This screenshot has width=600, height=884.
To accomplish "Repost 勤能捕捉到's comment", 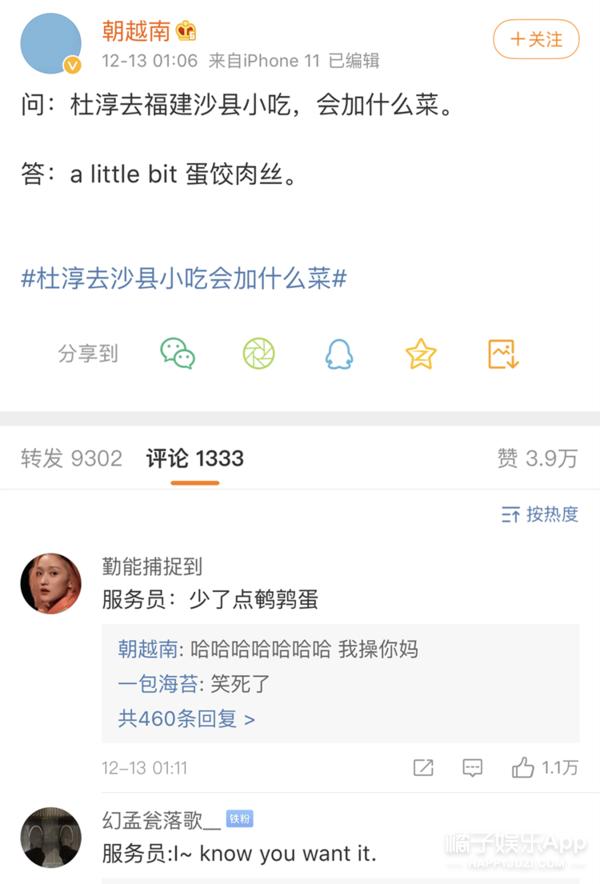I will click(424, 768).
